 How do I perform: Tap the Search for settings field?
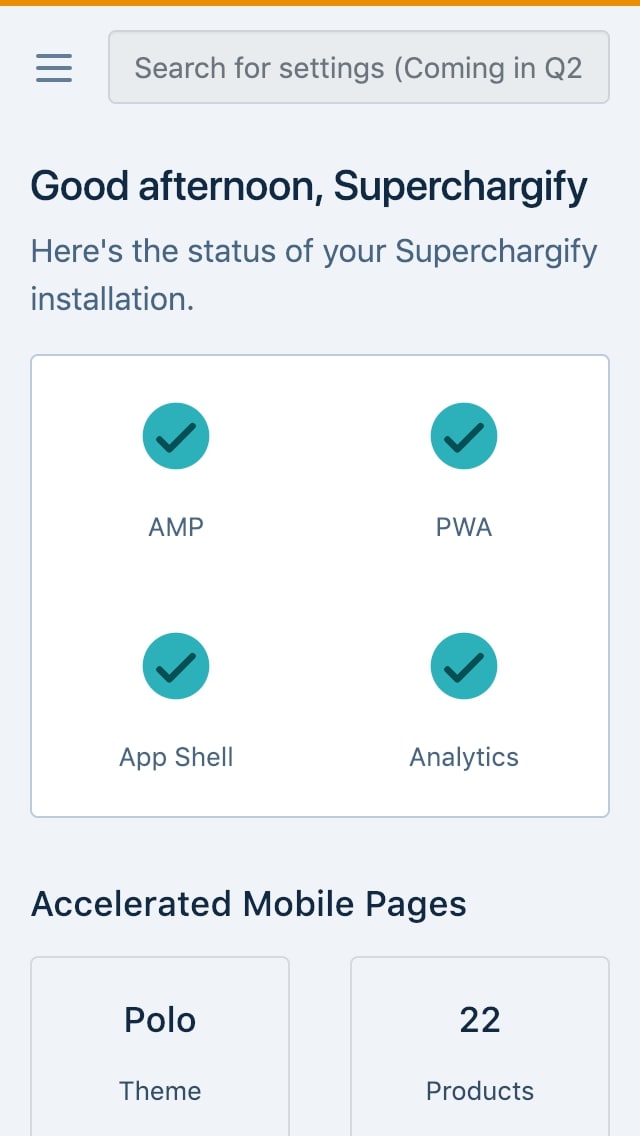point(359,67)
